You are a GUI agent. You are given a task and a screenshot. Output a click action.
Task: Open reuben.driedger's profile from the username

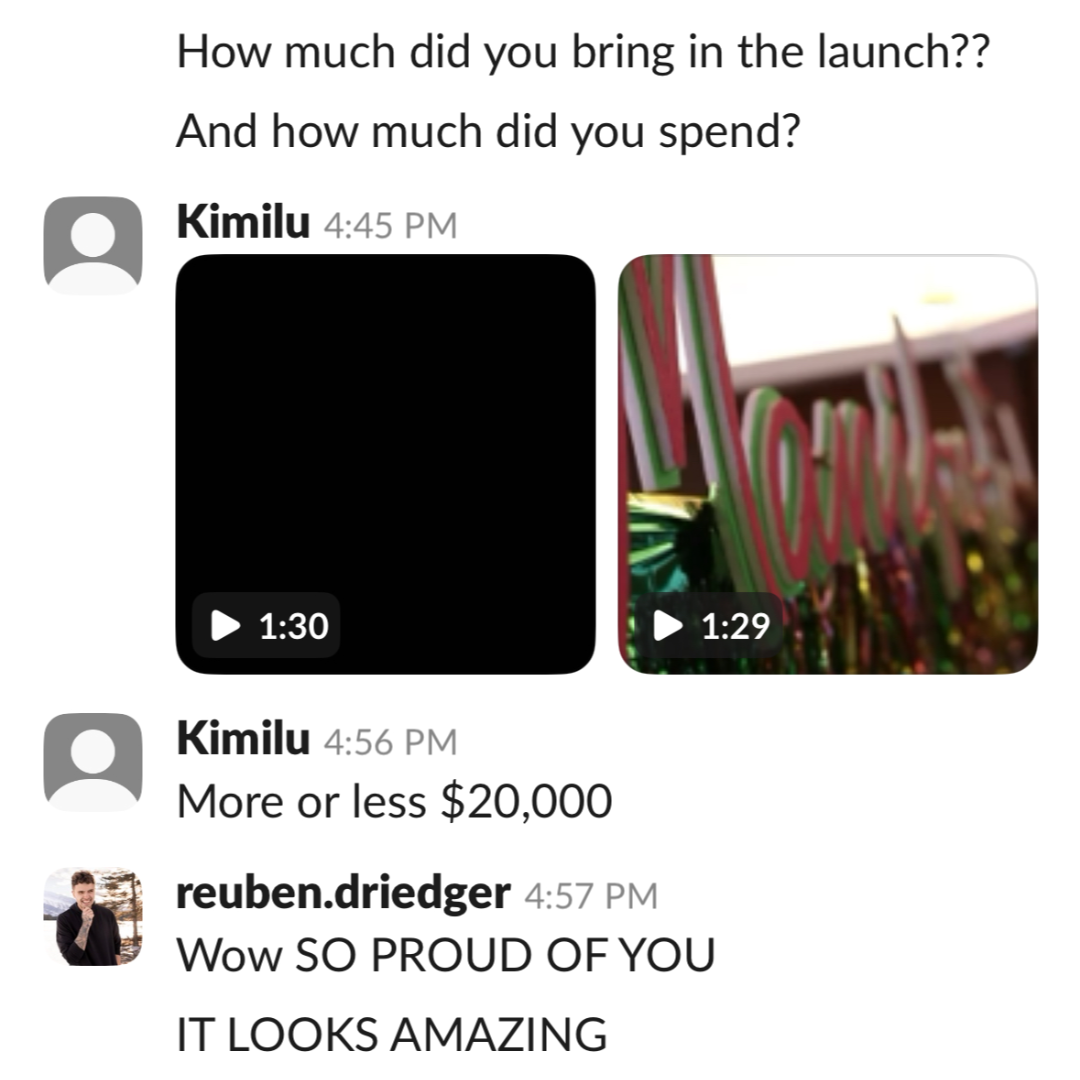pyautogui.click(x=342, y=893)
